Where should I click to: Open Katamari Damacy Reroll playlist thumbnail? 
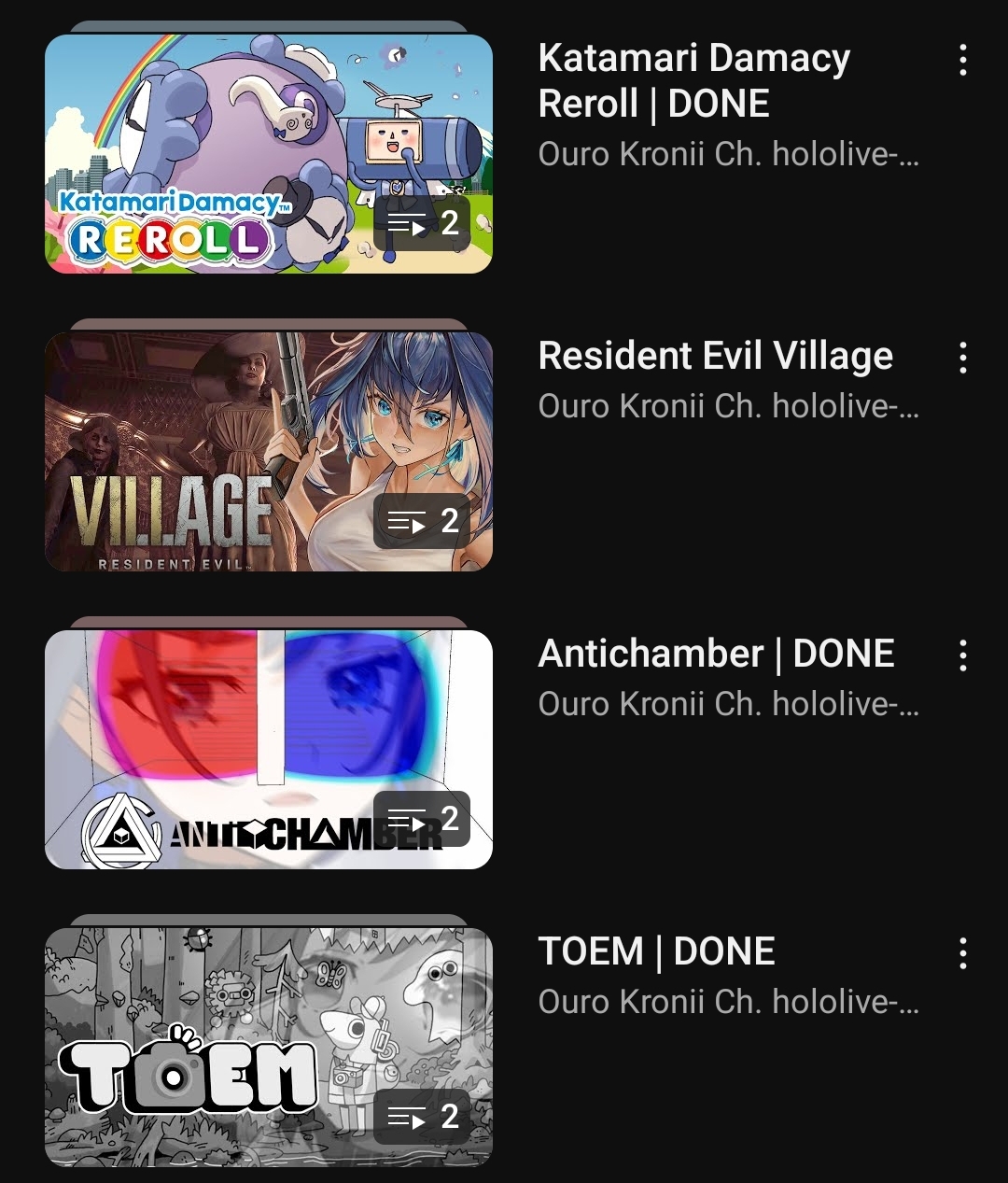(269, 154)
